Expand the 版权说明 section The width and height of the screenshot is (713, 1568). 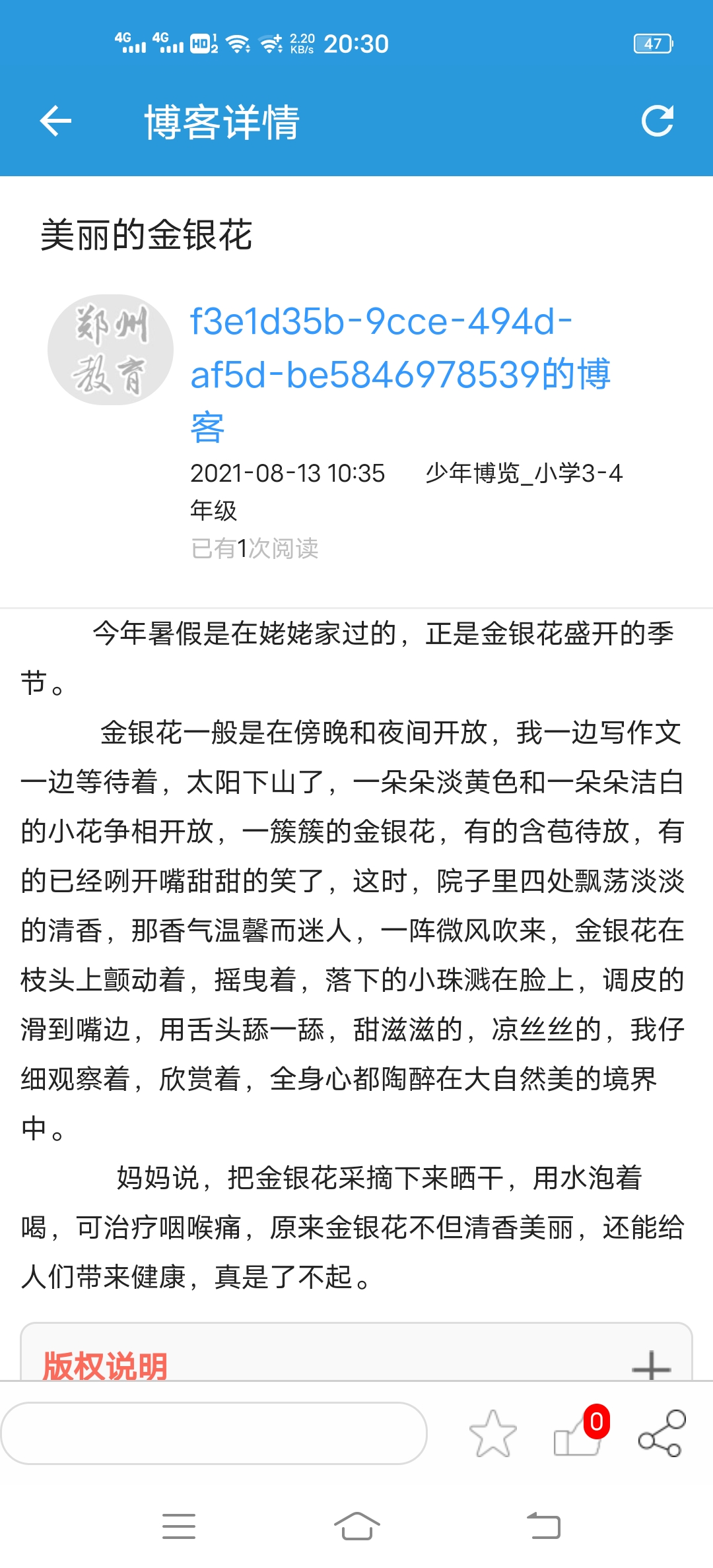651,1365
